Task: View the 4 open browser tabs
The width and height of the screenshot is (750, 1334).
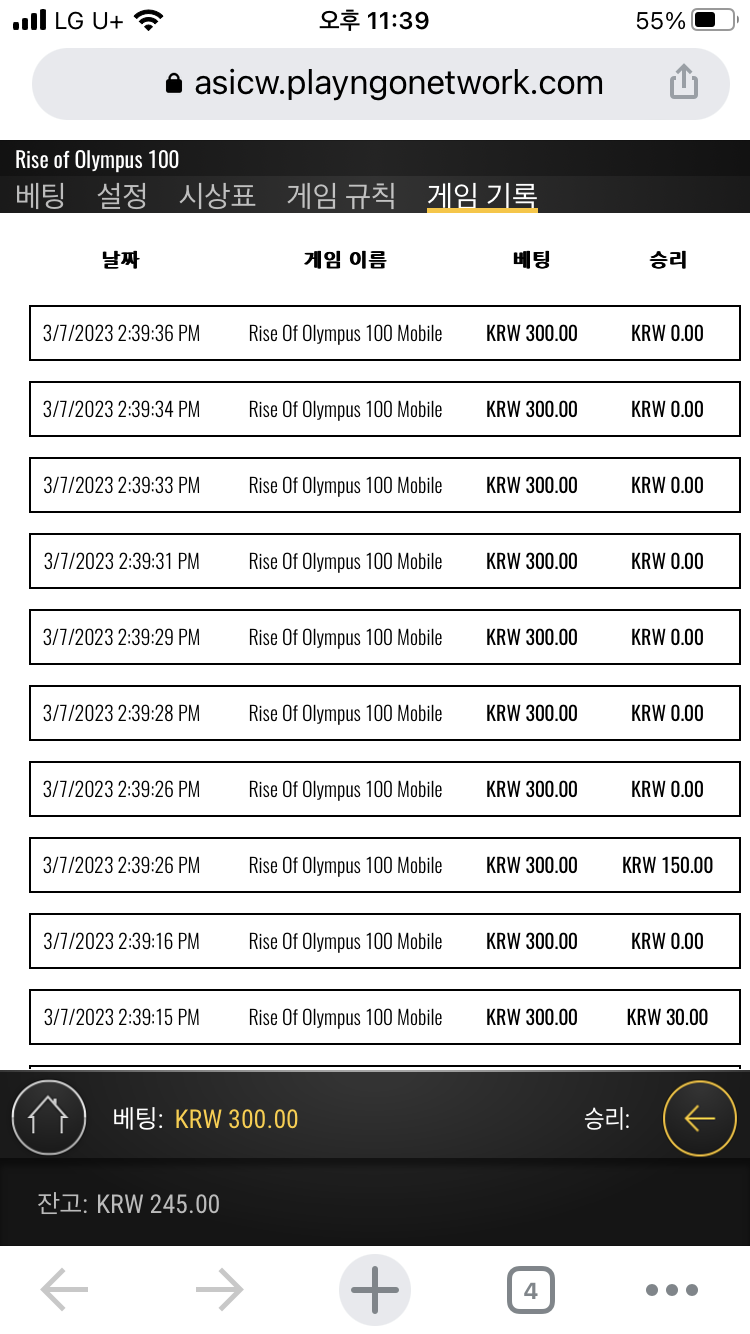Action: click(531, 1290)
